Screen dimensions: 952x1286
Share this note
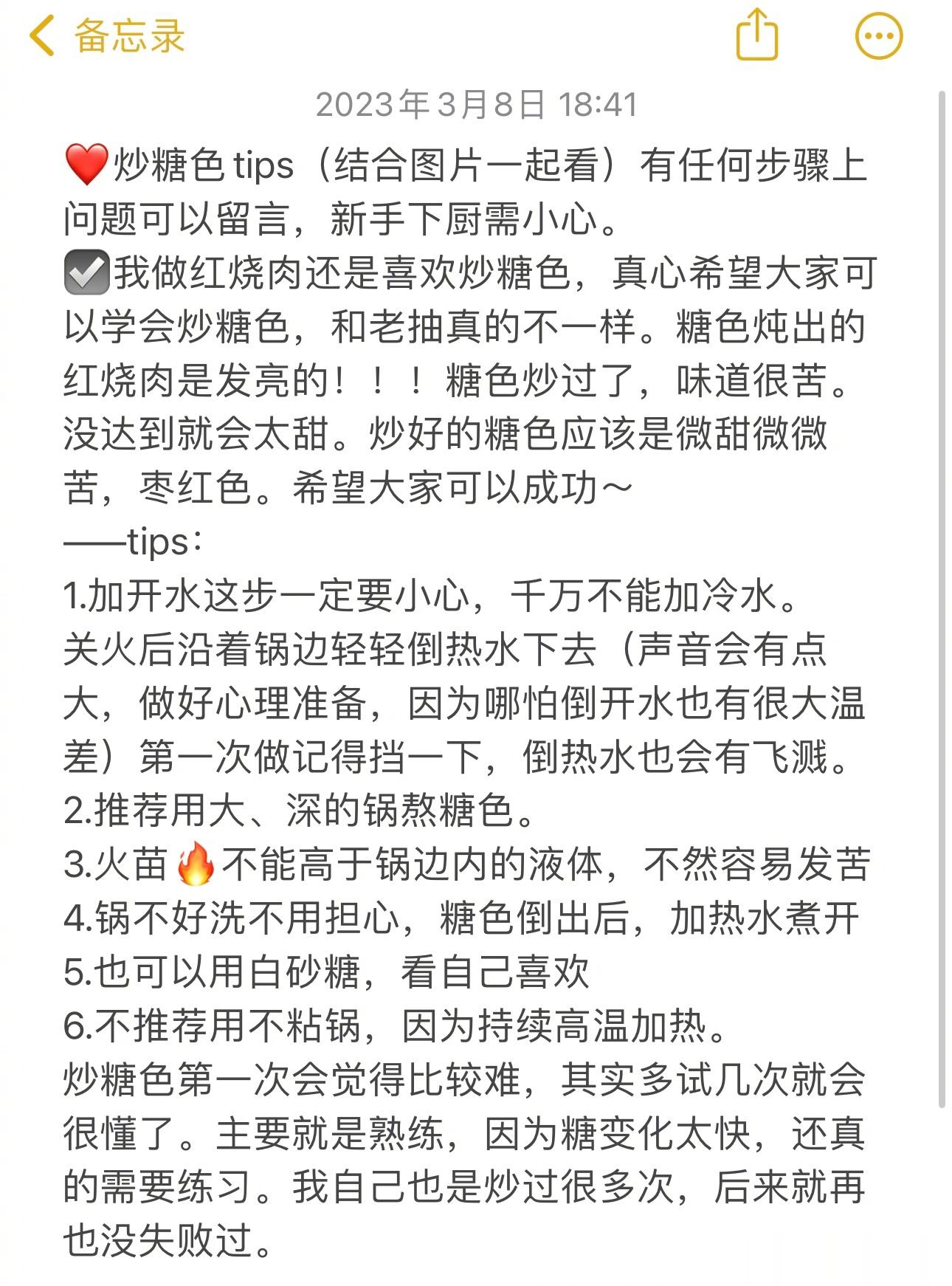(x=757, y=34)
